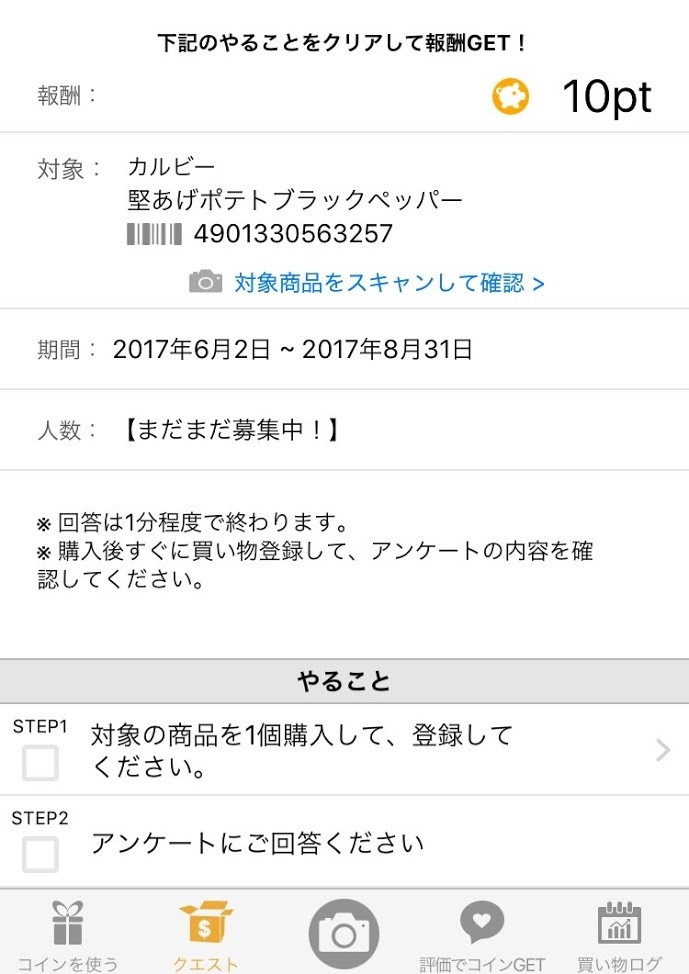Image resolution: width=689 pixels, height=974 pixels.
Task: Switch to the クエスト tab
Action: click(x=205, y=936)
